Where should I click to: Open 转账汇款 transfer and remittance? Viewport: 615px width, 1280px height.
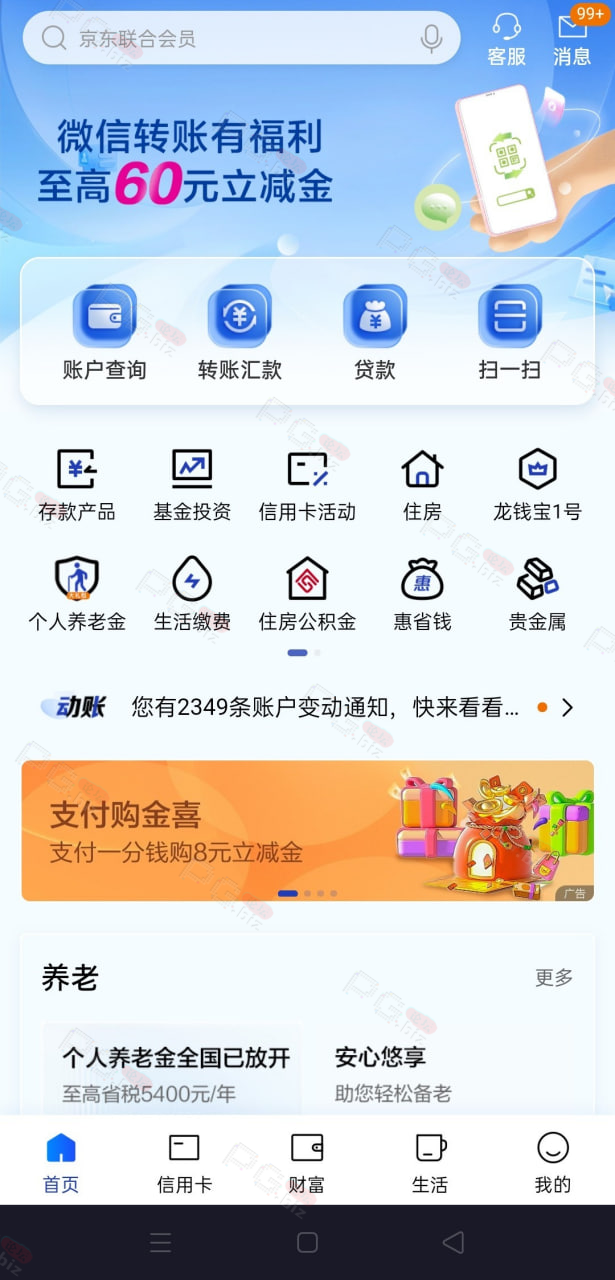tap(239, 332)
